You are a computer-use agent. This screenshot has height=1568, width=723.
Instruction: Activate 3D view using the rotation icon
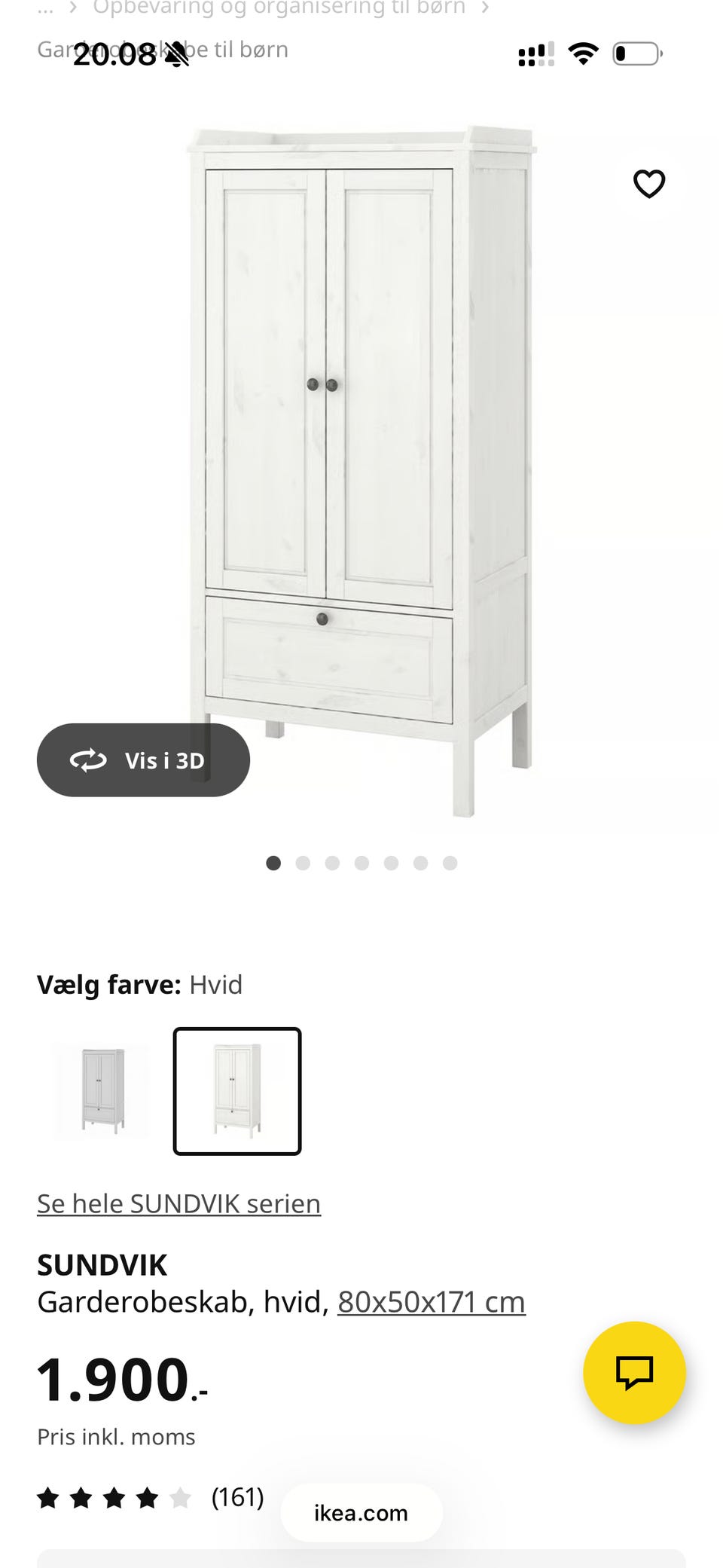coord(89,760)
